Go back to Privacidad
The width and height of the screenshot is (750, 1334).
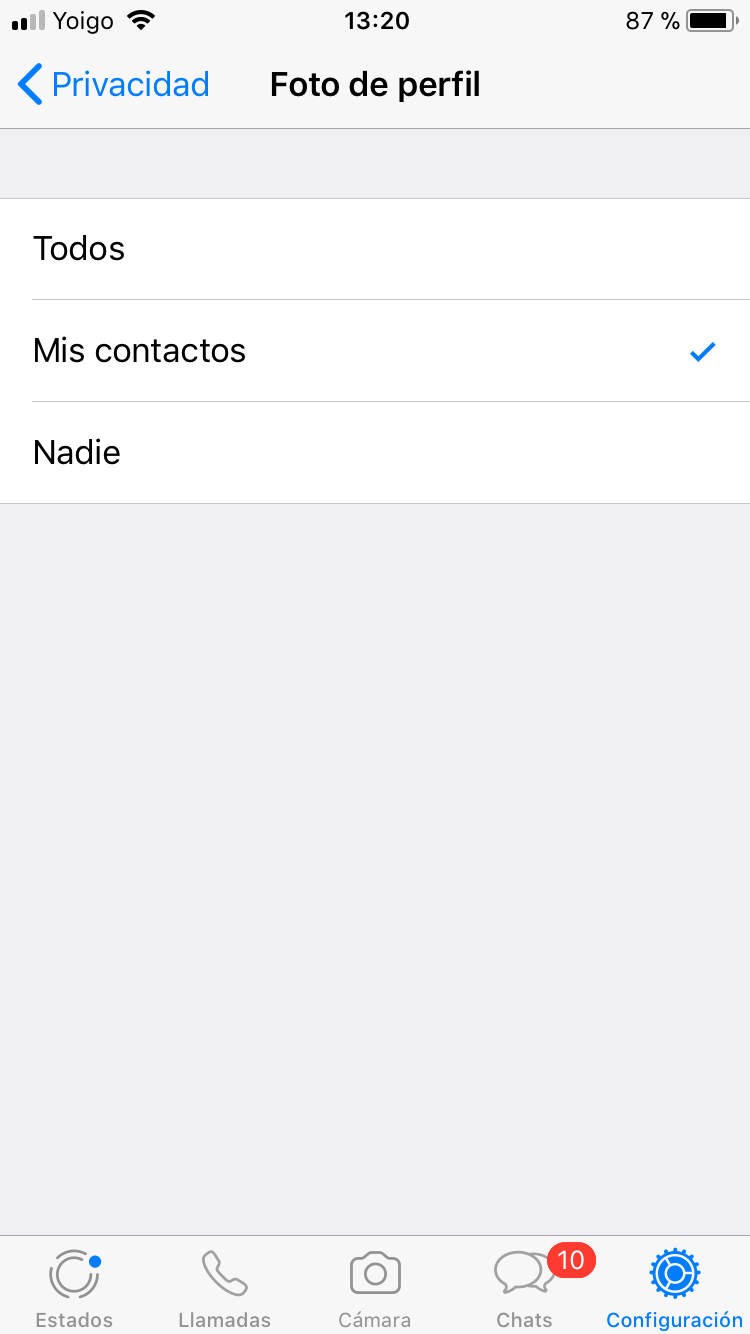[x=114, y=85]
